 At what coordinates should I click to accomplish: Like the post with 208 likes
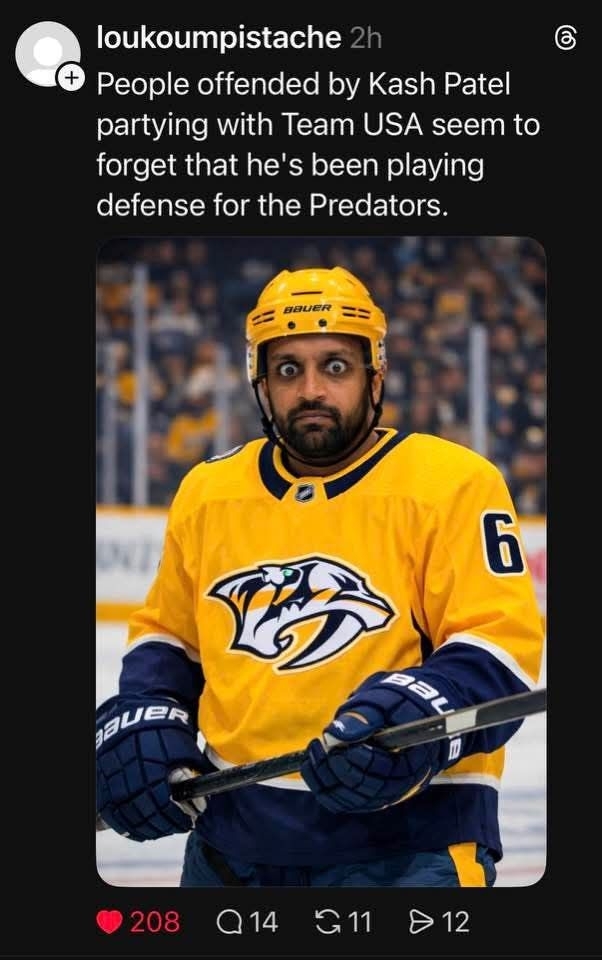109,921
